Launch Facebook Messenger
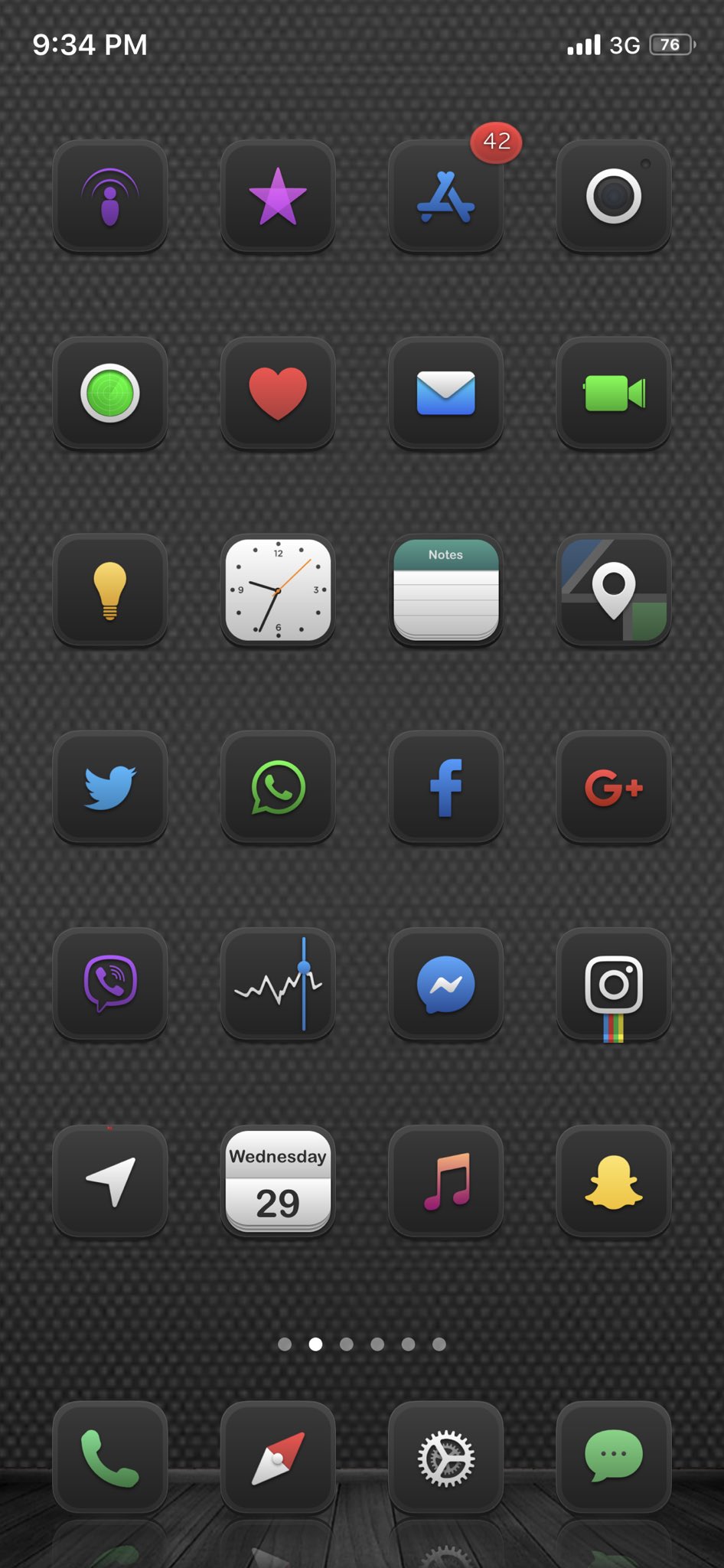This screenshot has width=724, height=1568. (x=445, y=984)
